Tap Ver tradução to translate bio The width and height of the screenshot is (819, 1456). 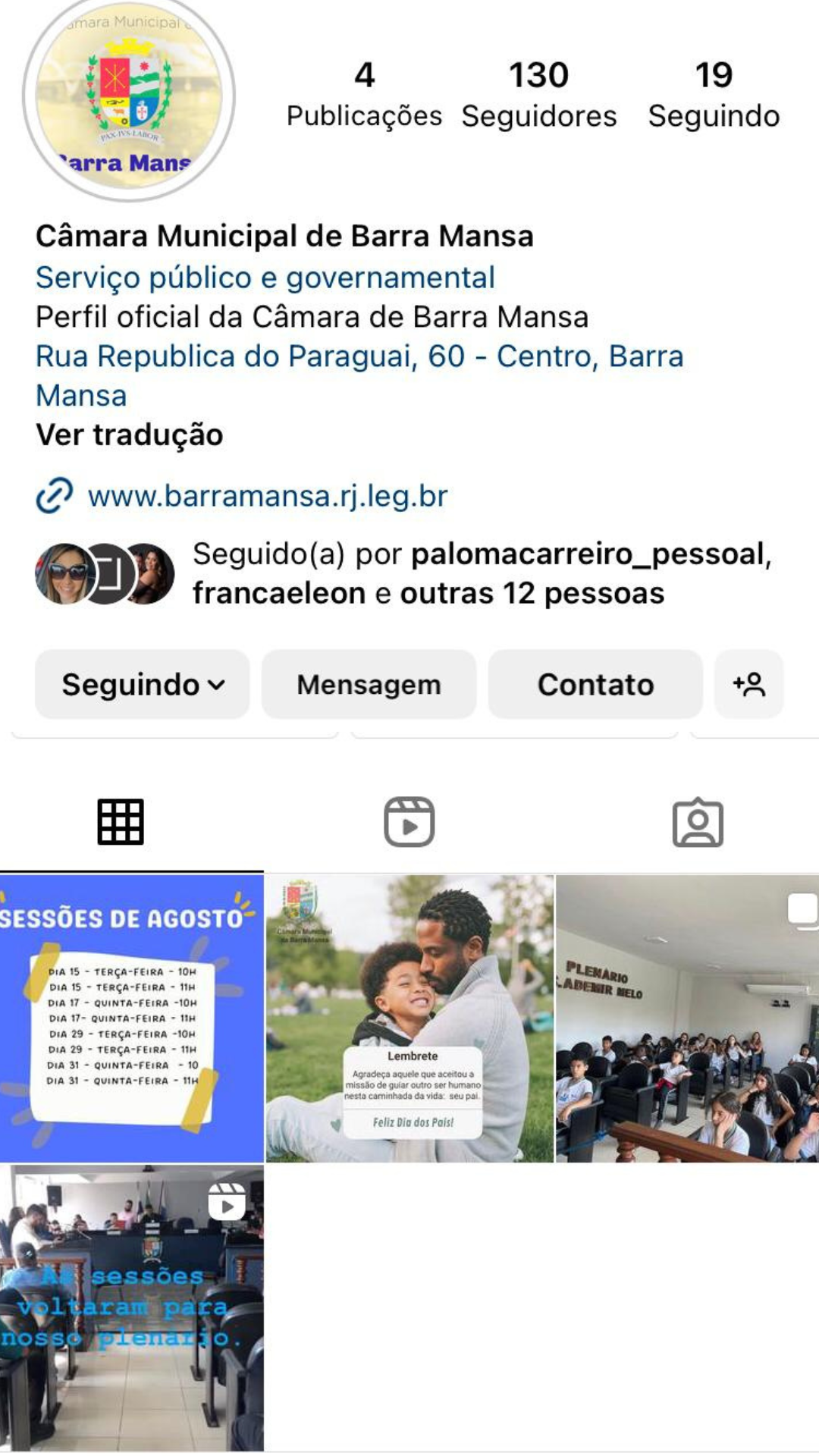tap(130, 435)
